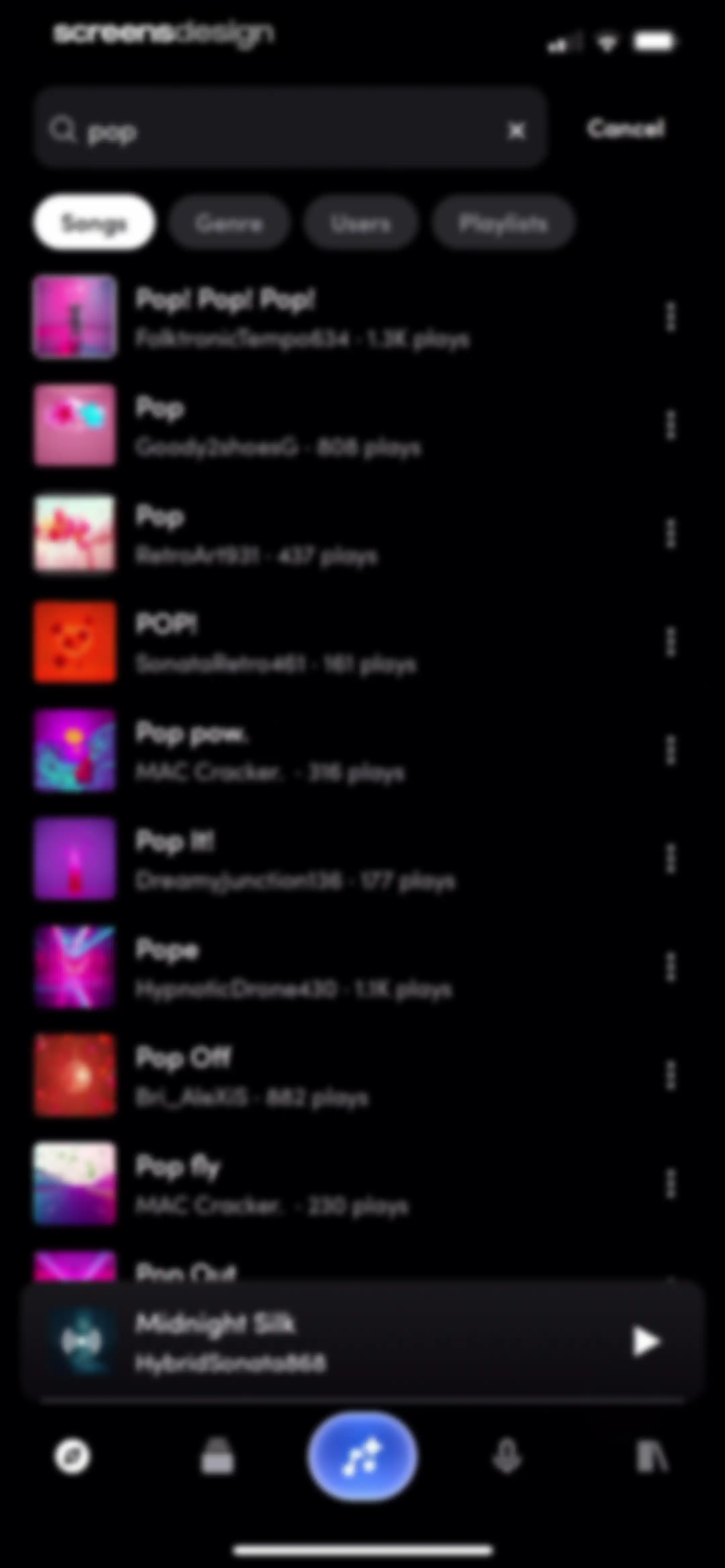
Task: Select the Playlists filter chip
Action: coord(503,223)
